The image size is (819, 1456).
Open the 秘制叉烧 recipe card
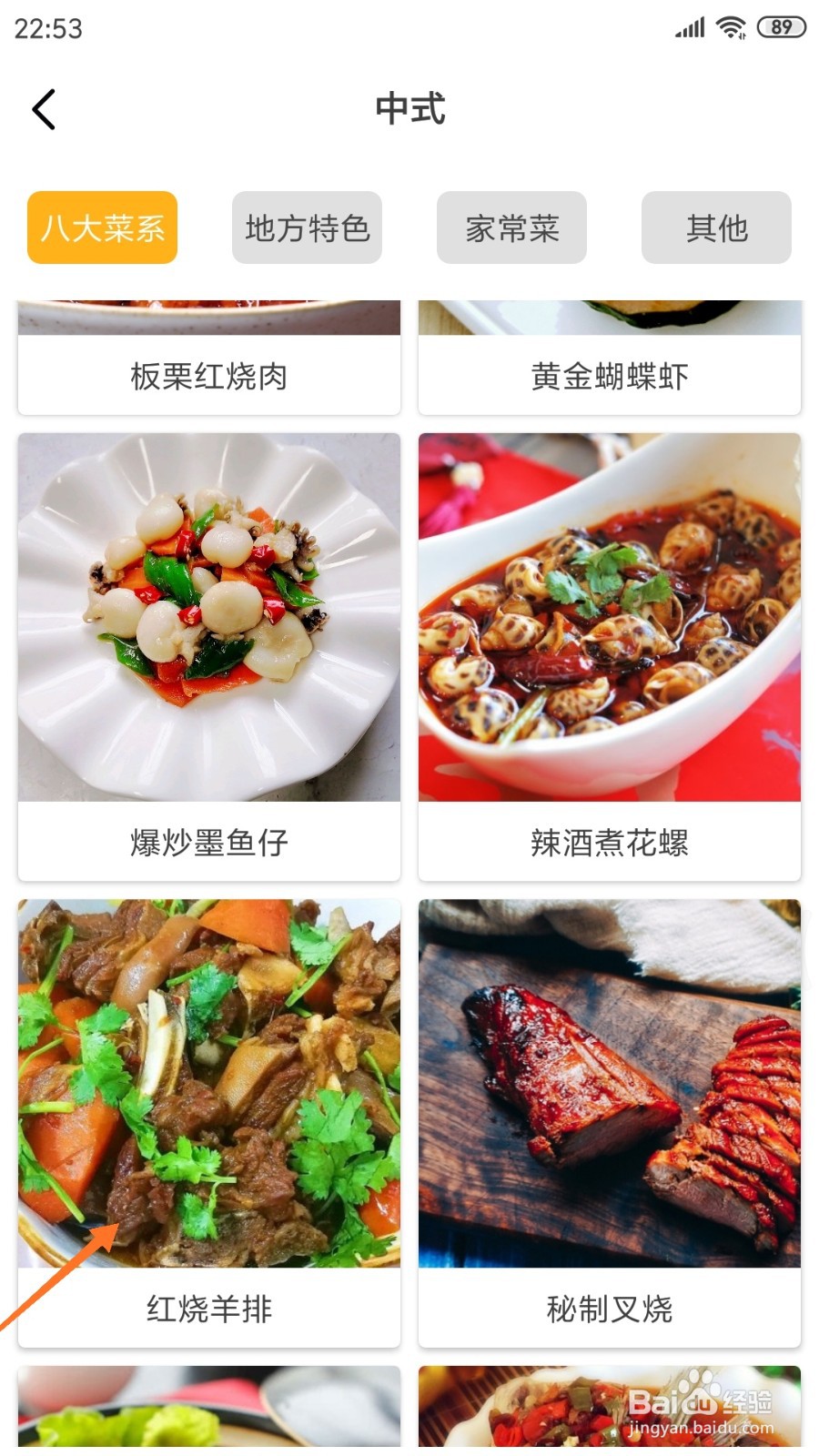(x=610, y=1123)
